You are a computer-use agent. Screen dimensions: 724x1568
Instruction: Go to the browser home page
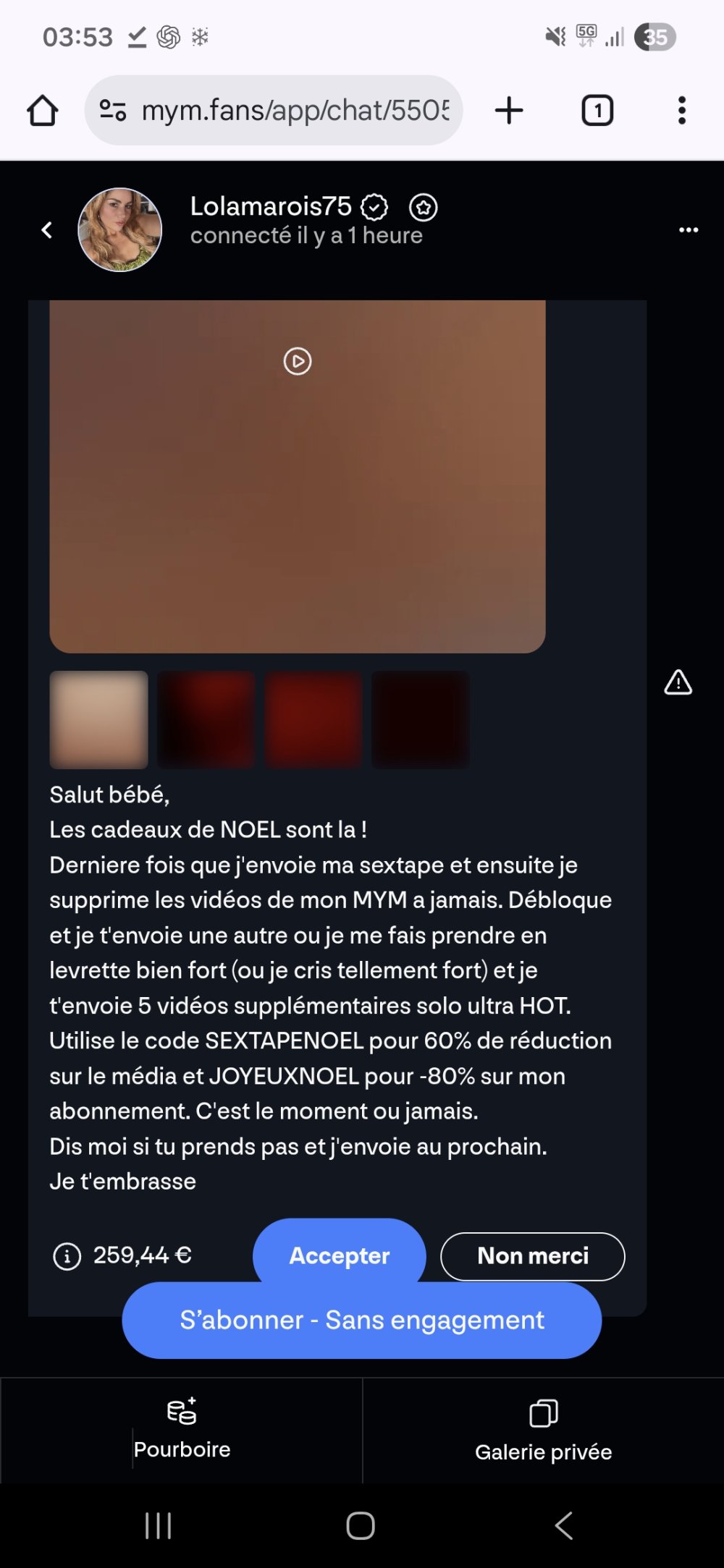42,111
